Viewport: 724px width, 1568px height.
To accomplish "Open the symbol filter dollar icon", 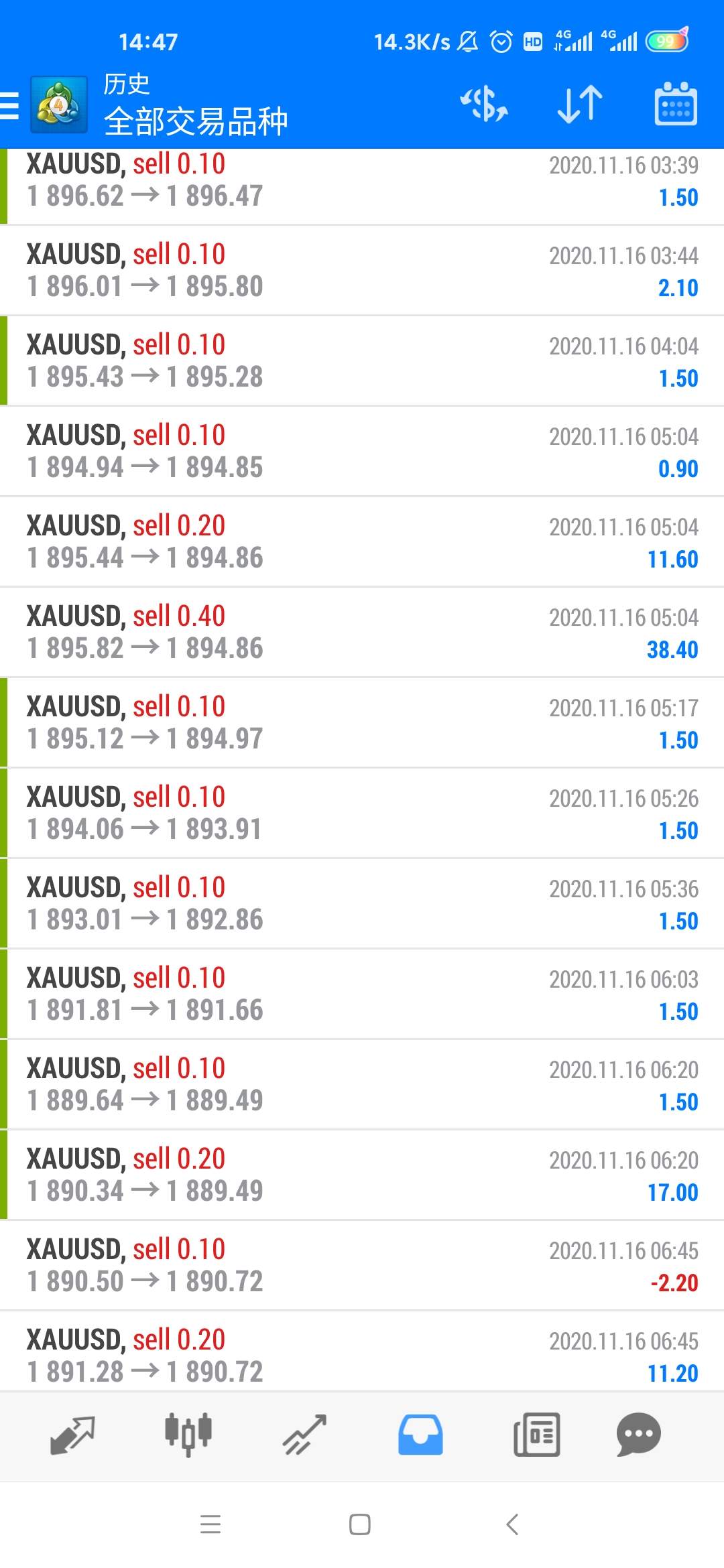I will pyautogui.click(x=484, y=105).
